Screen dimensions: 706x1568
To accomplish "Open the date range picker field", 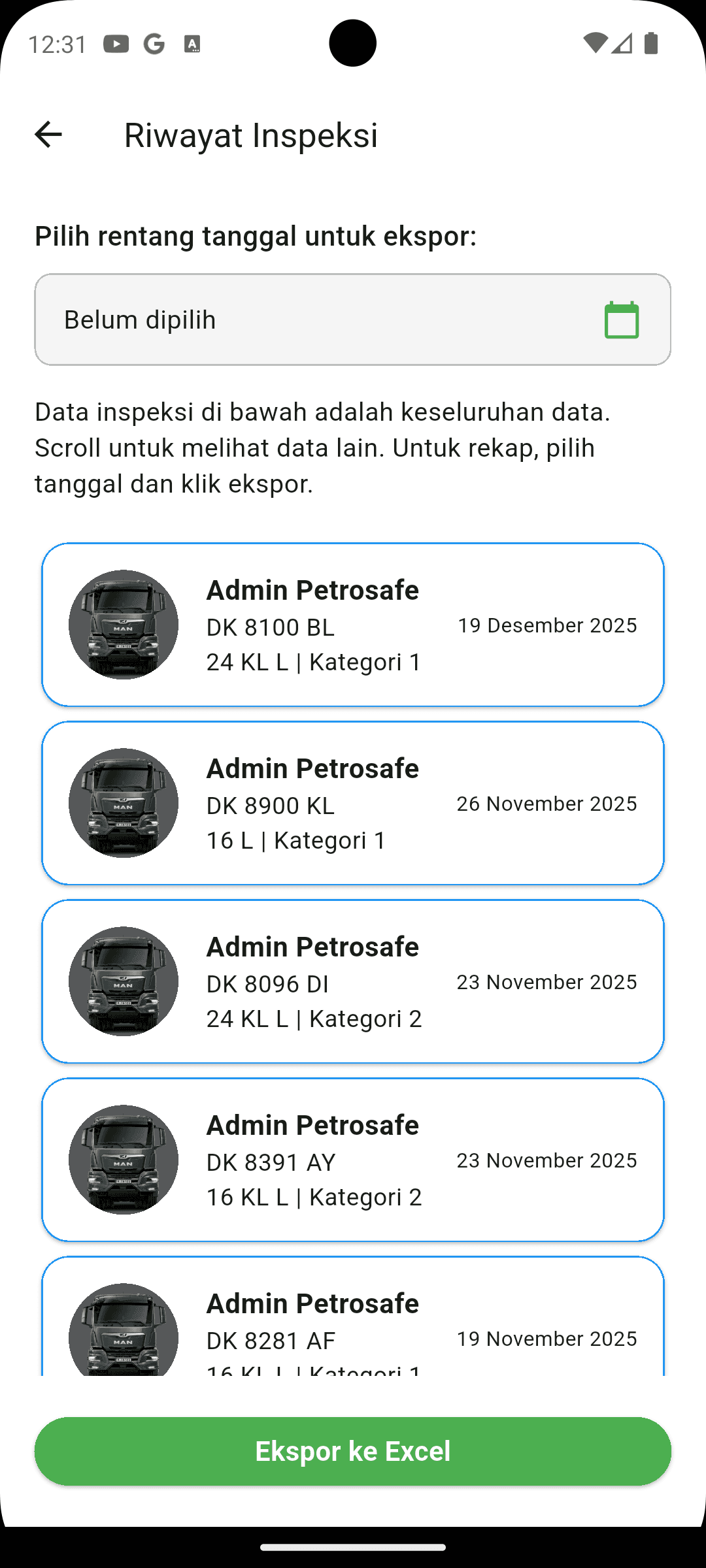I will pos(314,319).
